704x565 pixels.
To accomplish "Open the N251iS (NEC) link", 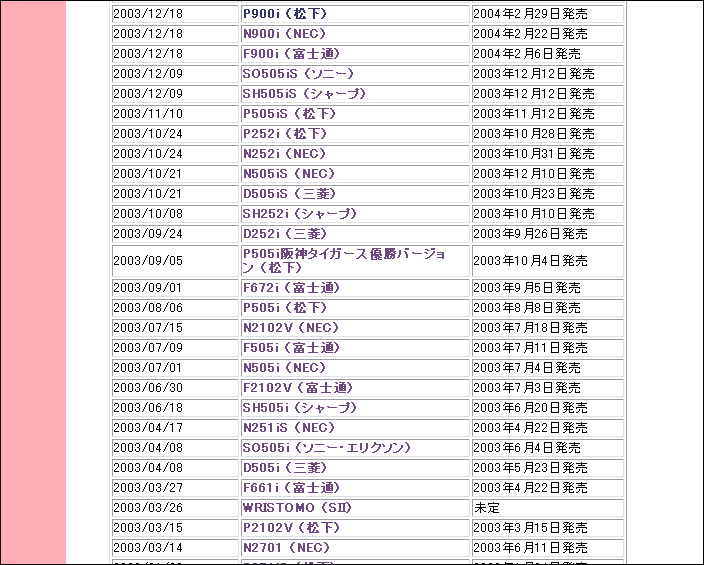I will (288, 428).
